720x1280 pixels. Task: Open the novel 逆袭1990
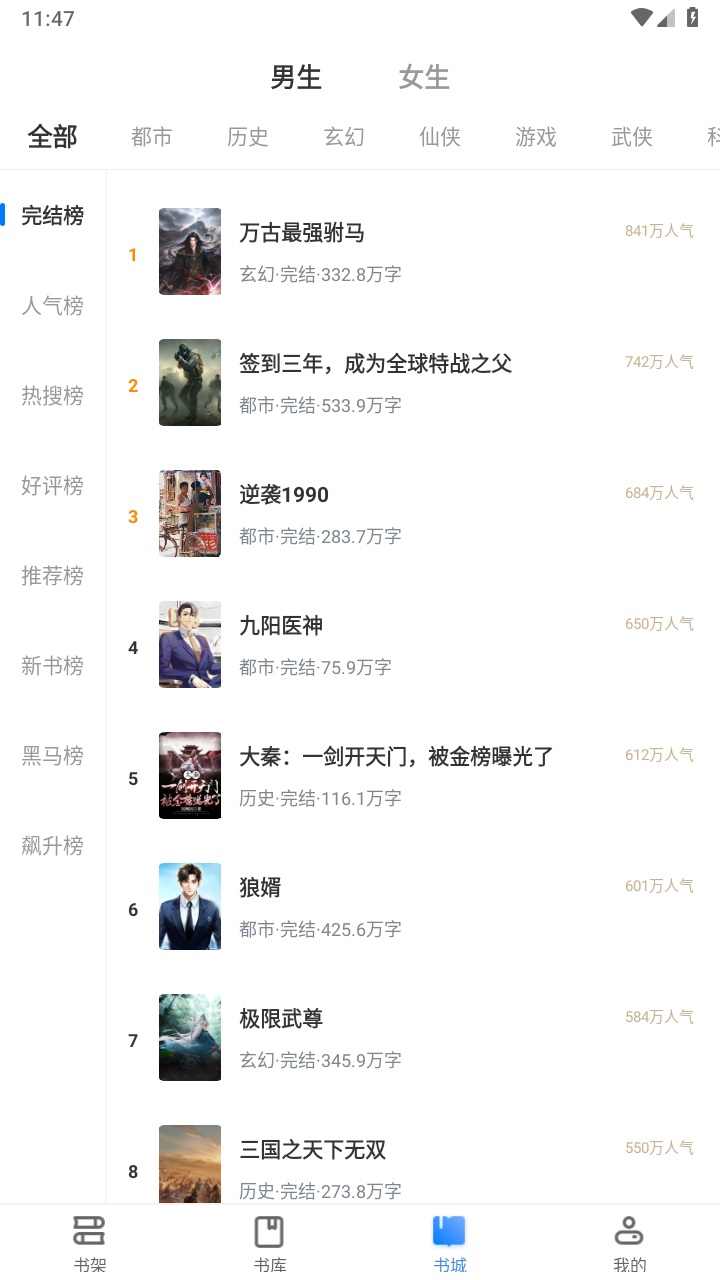(284, 494)
